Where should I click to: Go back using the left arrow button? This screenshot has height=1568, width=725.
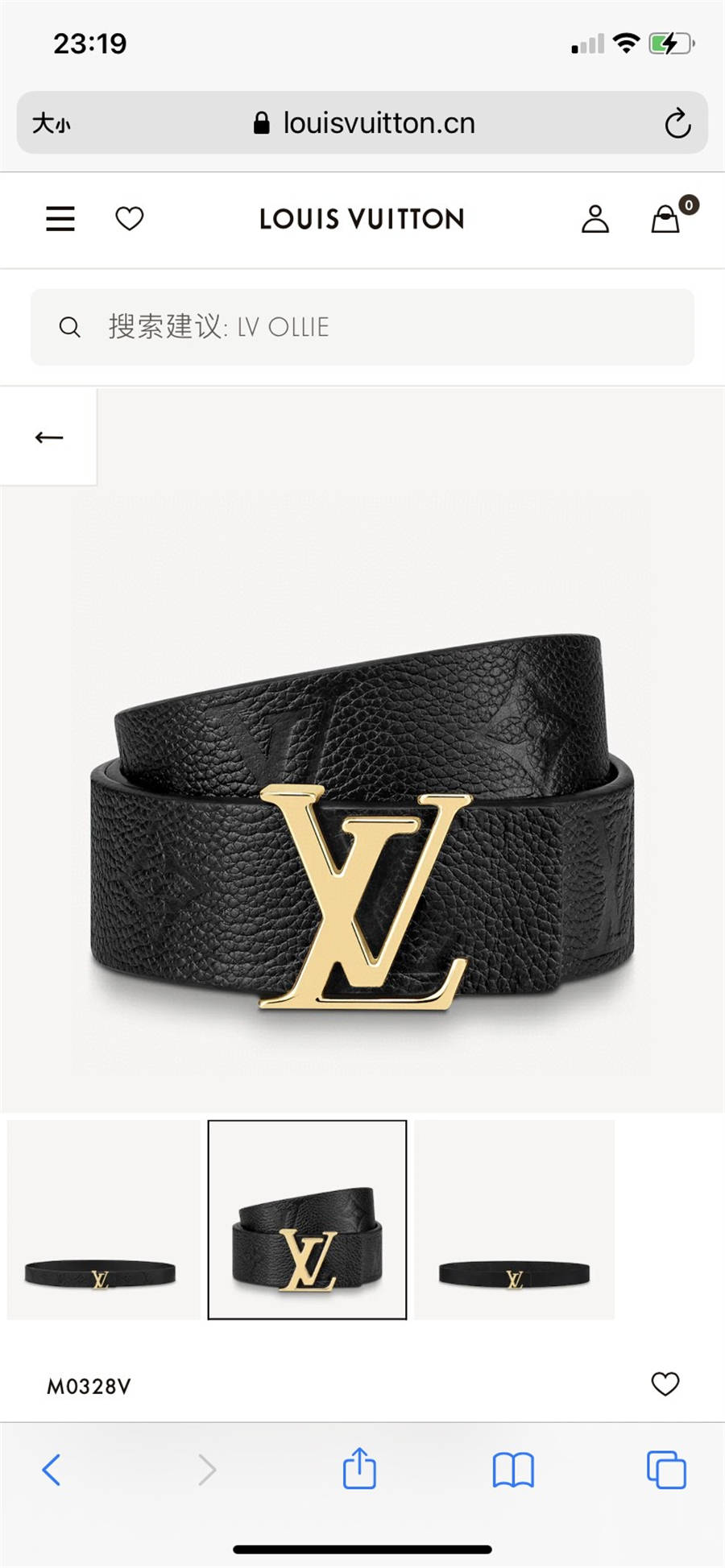[49, 437]
